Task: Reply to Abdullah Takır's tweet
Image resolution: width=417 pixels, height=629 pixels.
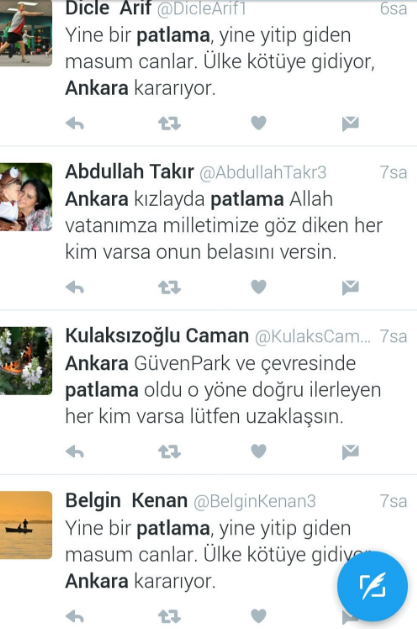Action: [x=75, y=287]
